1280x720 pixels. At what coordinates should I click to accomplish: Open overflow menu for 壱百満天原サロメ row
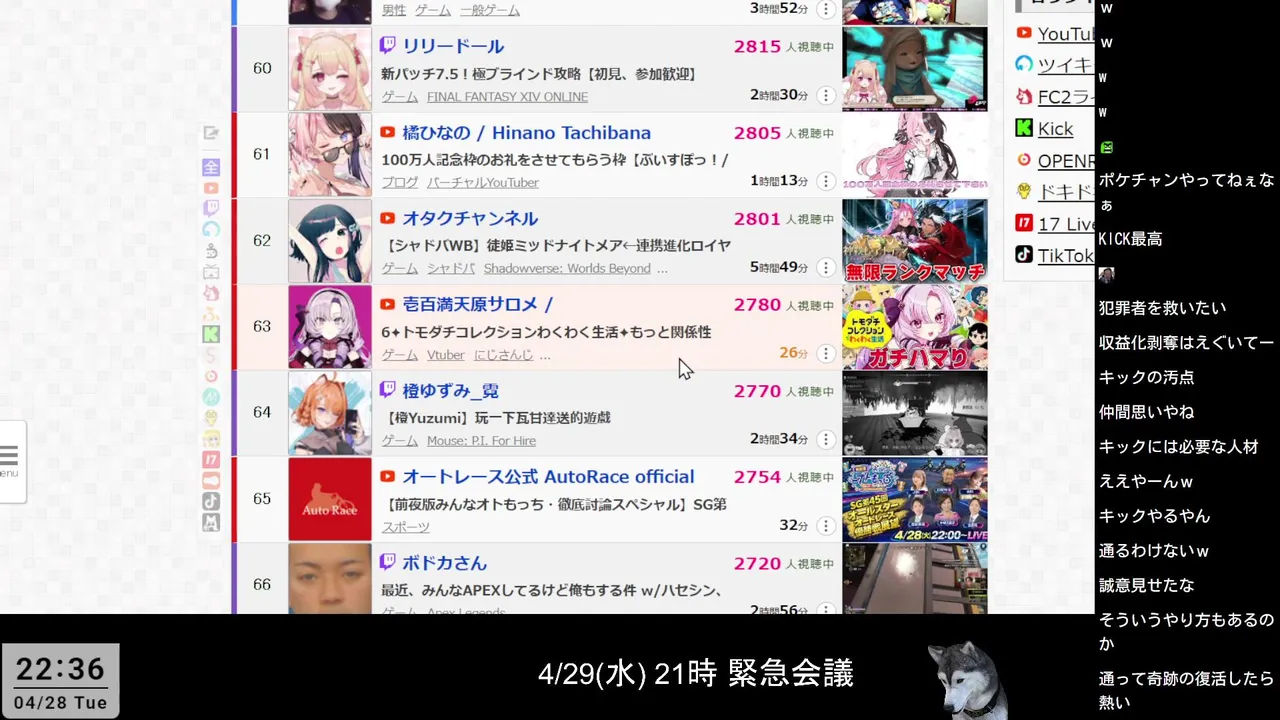[826, 353]
